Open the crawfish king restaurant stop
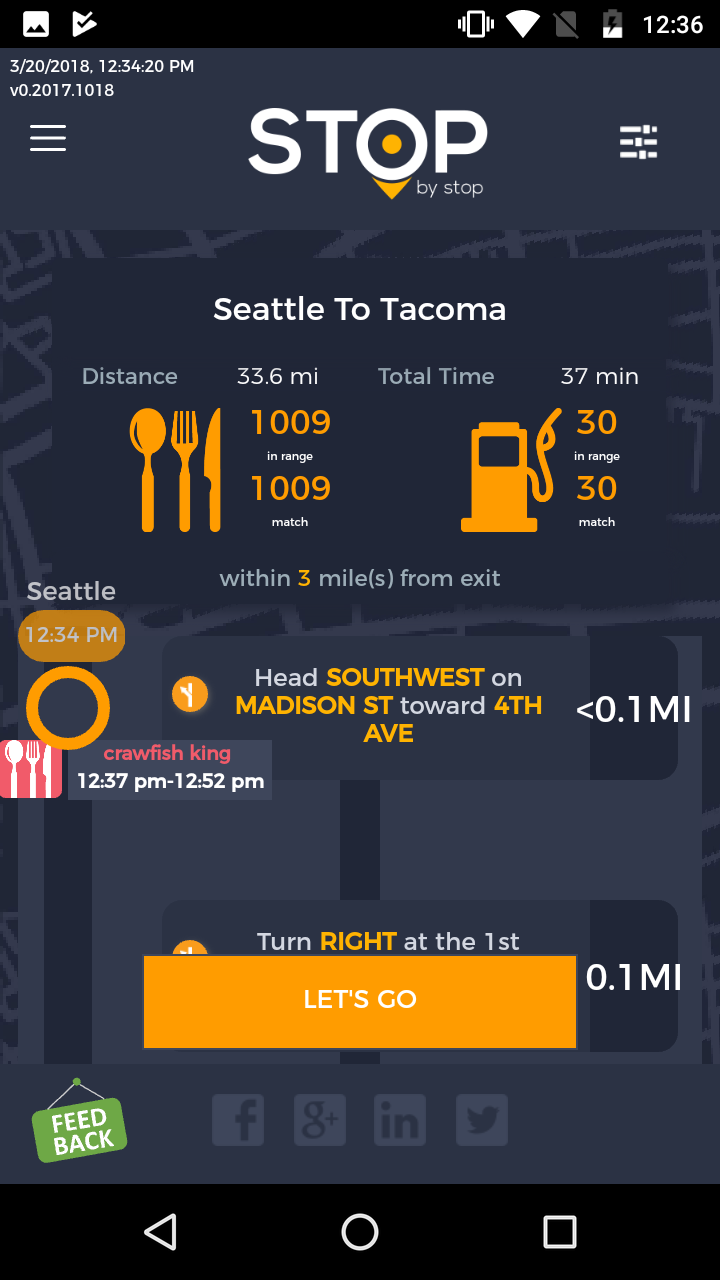This screenshot has width=720, height=1280. point(167,768)
